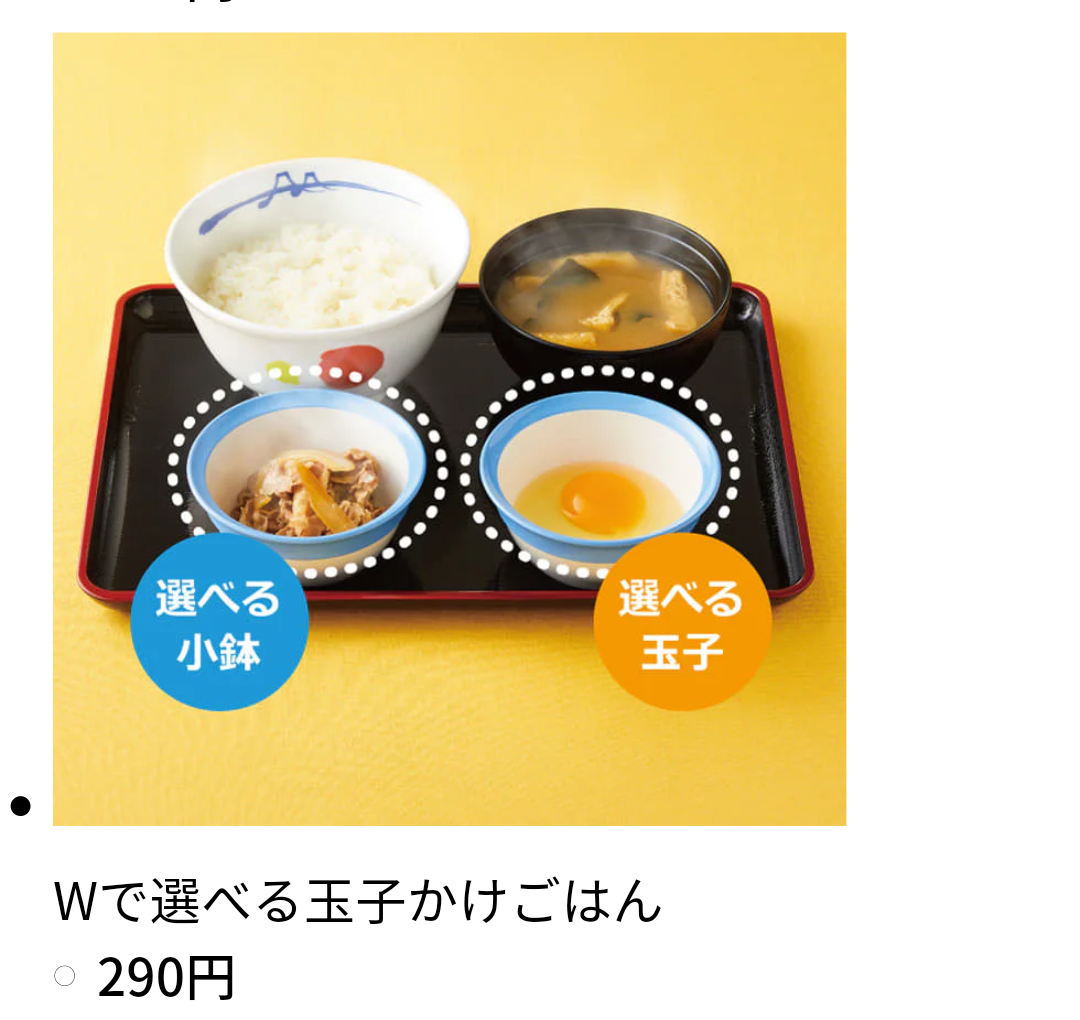
Task: Open the Wで選べる玉子かけごはん menu item image
Action: tap(449, 429)
